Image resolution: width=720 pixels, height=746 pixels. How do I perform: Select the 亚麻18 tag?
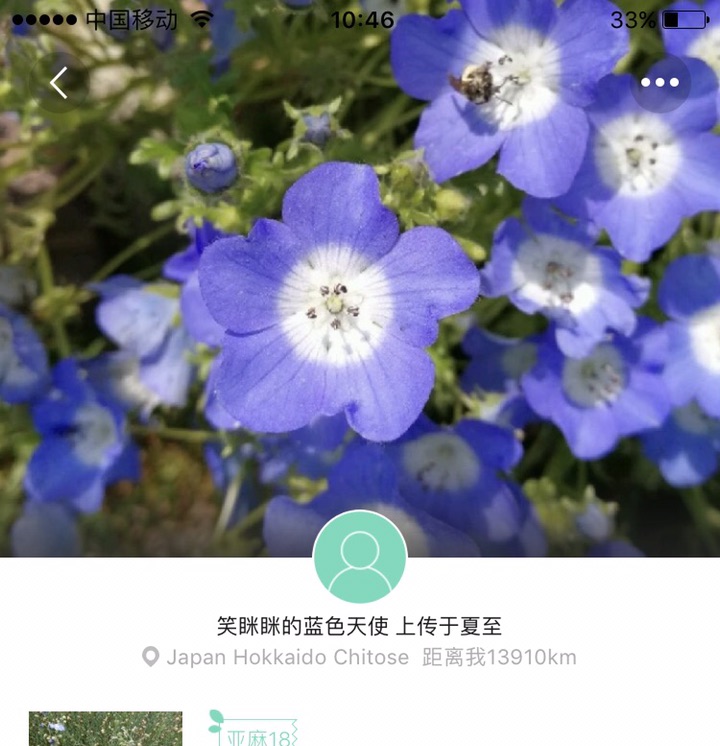click(x=256, y=735)
